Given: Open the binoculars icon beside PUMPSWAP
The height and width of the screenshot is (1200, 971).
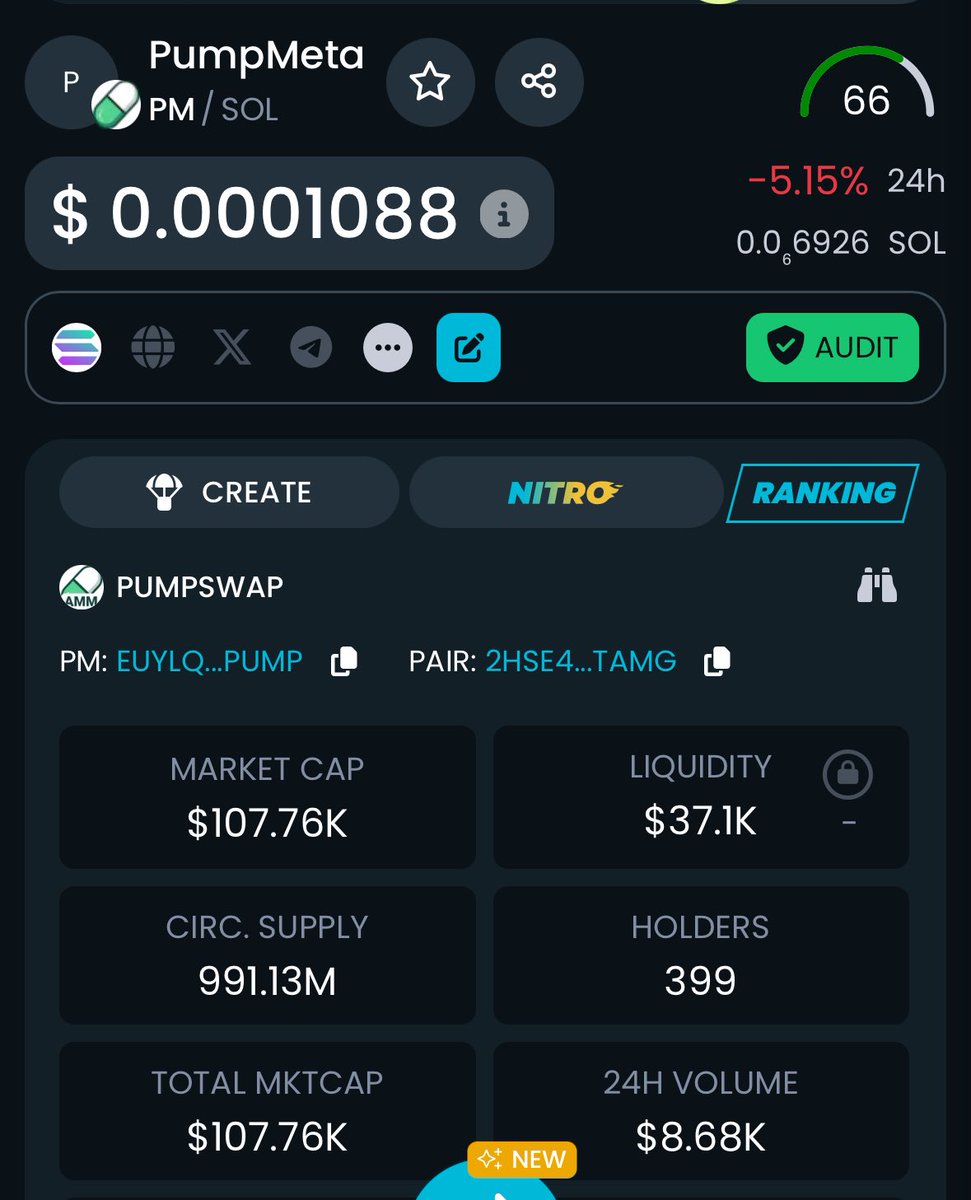Looking at the screenshot, I should click(x=877, y=585).
